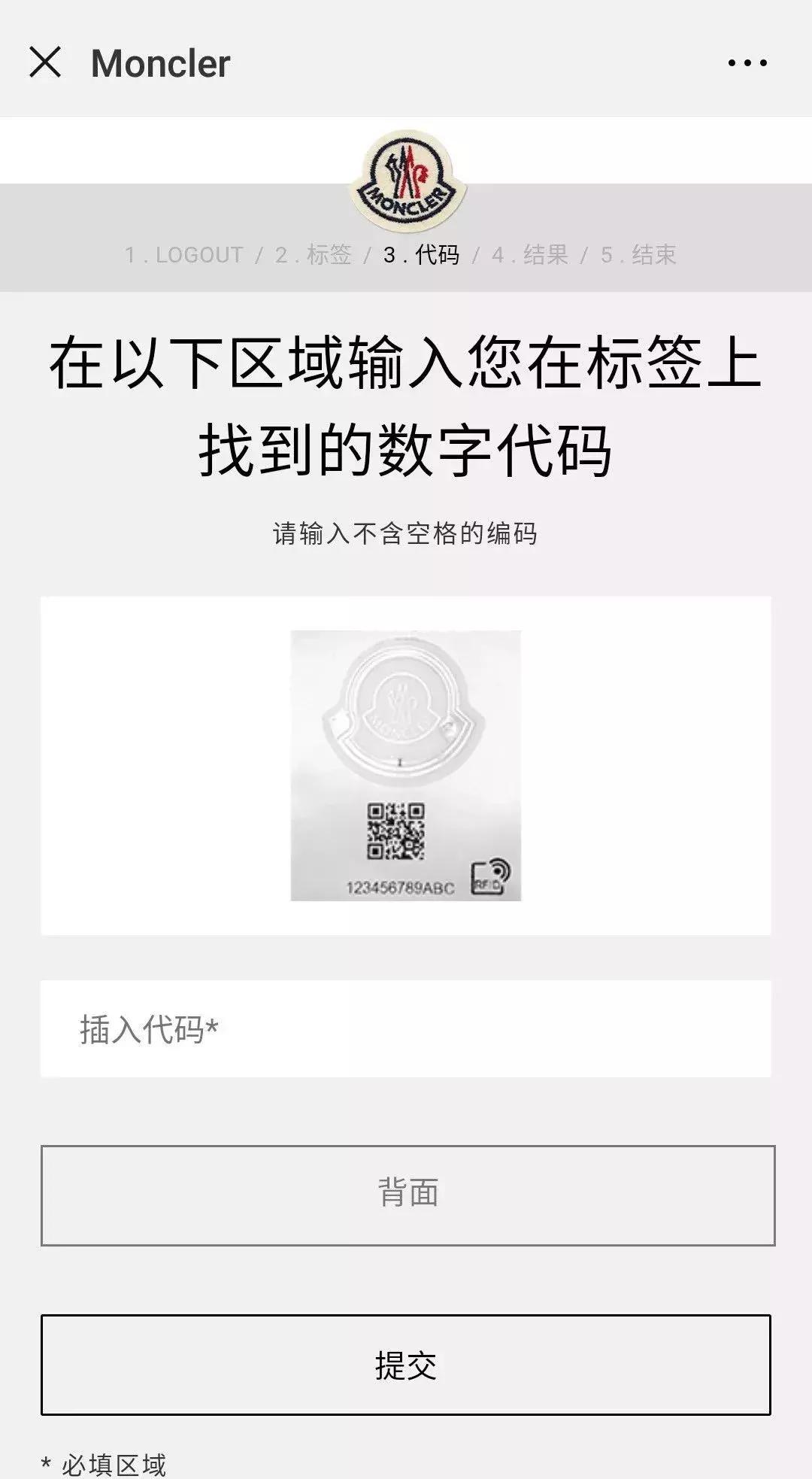Click the sample tag thumbnail image
812x1479 pixels.
point(406,765)
